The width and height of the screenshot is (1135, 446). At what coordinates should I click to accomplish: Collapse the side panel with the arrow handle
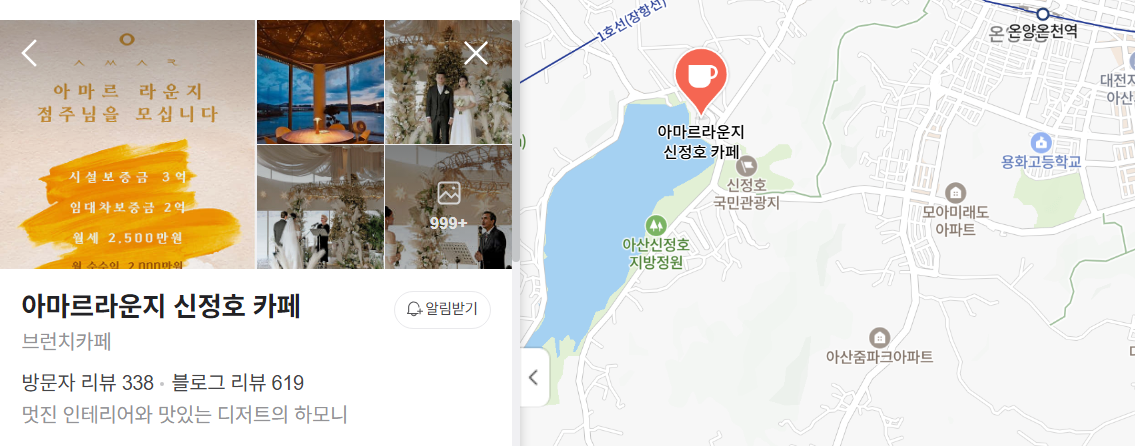point(533,377)
